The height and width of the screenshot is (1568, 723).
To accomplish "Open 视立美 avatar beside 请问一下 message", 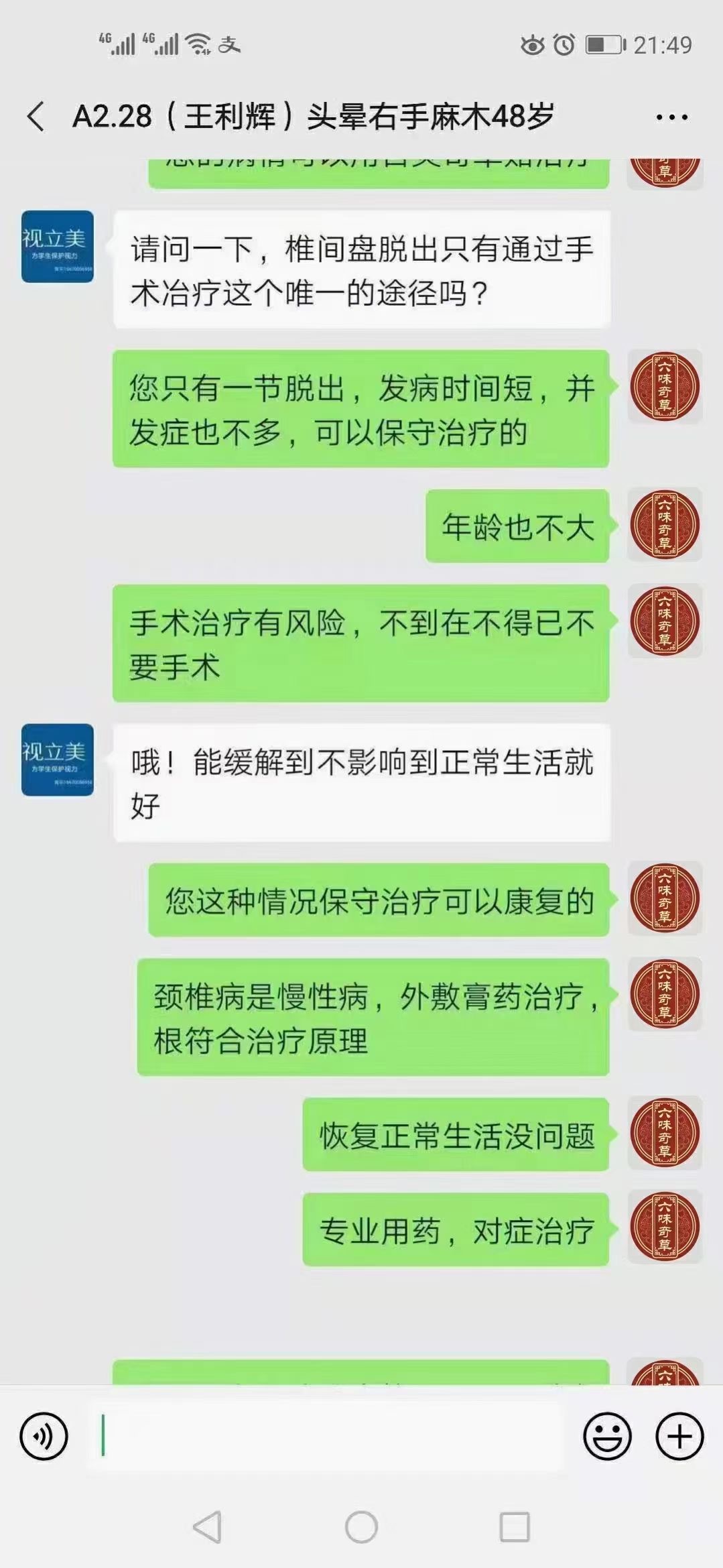I will [57, 247].
